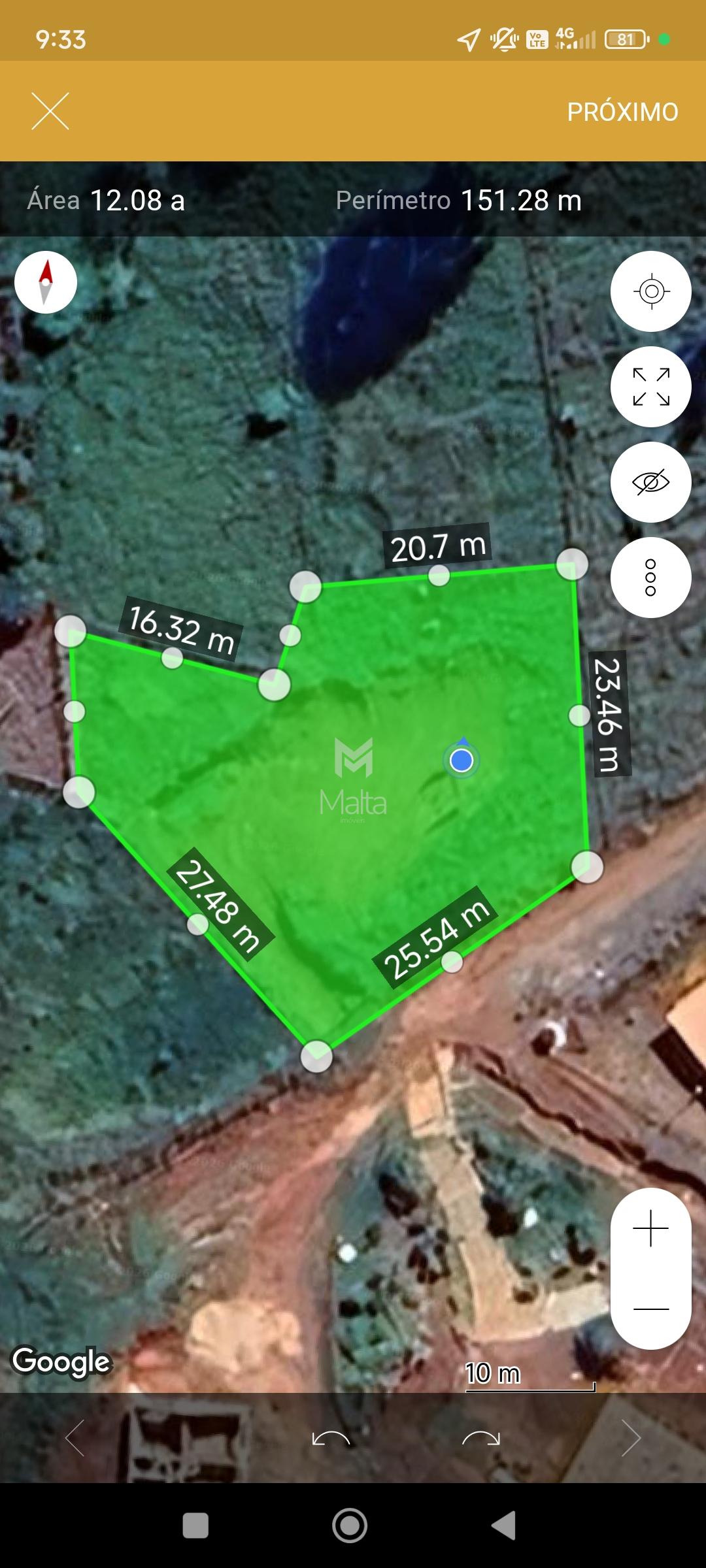Hide the measurement labels with eye icon
706x1568 pixels.
pyautogui.click(x=650, y=482)
